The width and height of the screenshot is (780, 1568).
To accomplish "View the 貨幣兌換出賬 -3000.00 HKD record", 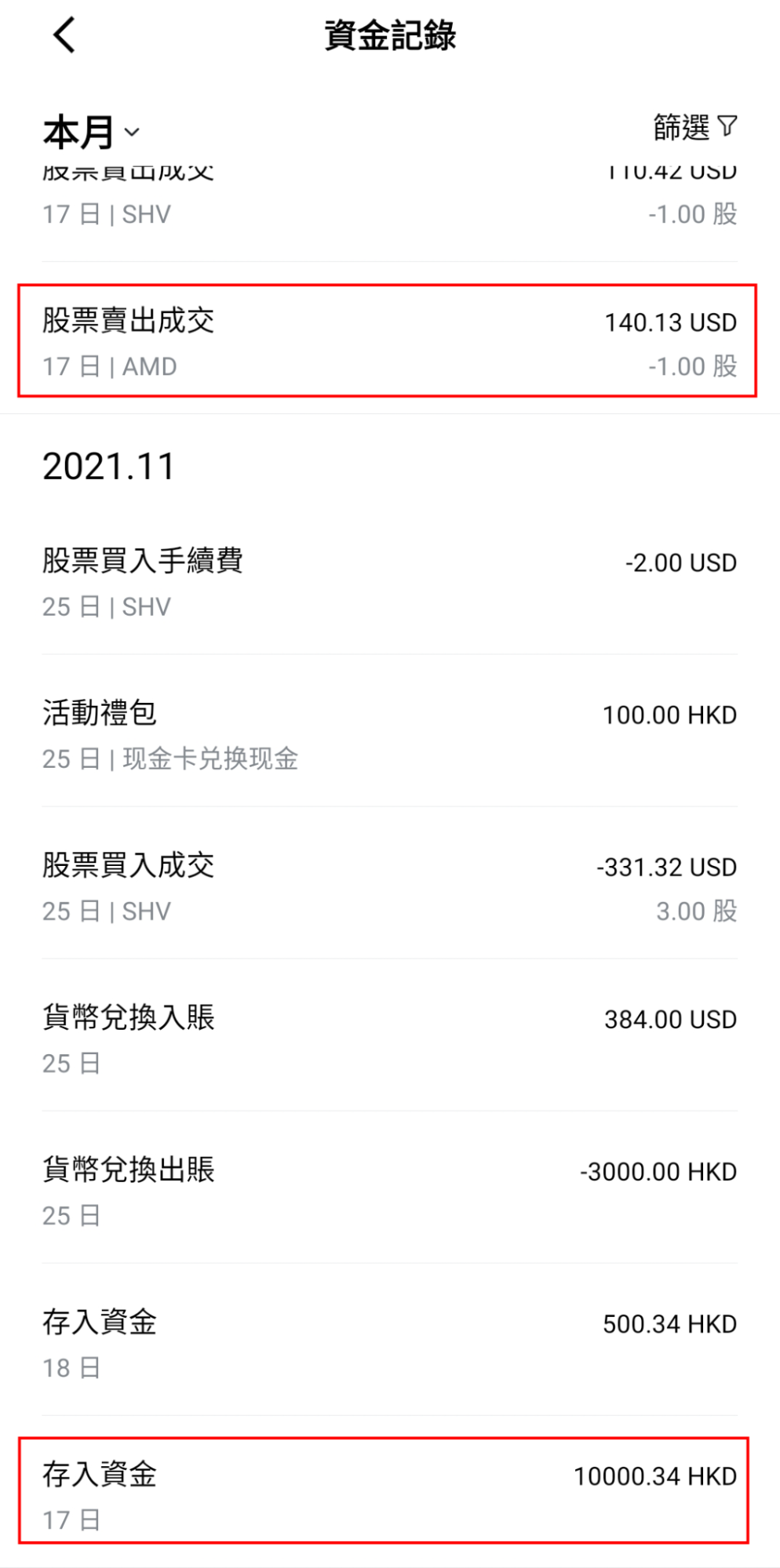I will [x=388, y=1191].
